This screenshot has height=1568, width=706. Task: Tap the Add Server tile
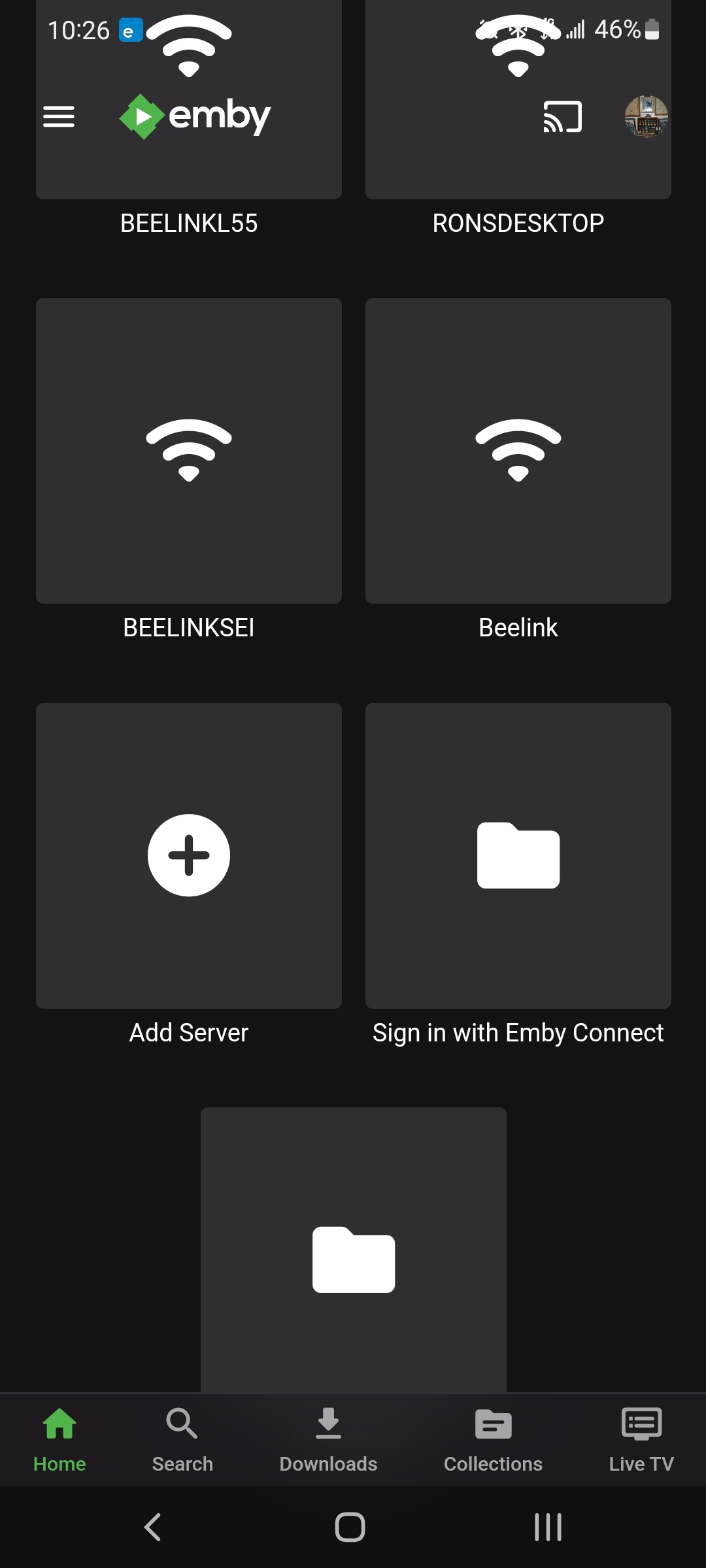pyautogui.click(x=189, y=855)
